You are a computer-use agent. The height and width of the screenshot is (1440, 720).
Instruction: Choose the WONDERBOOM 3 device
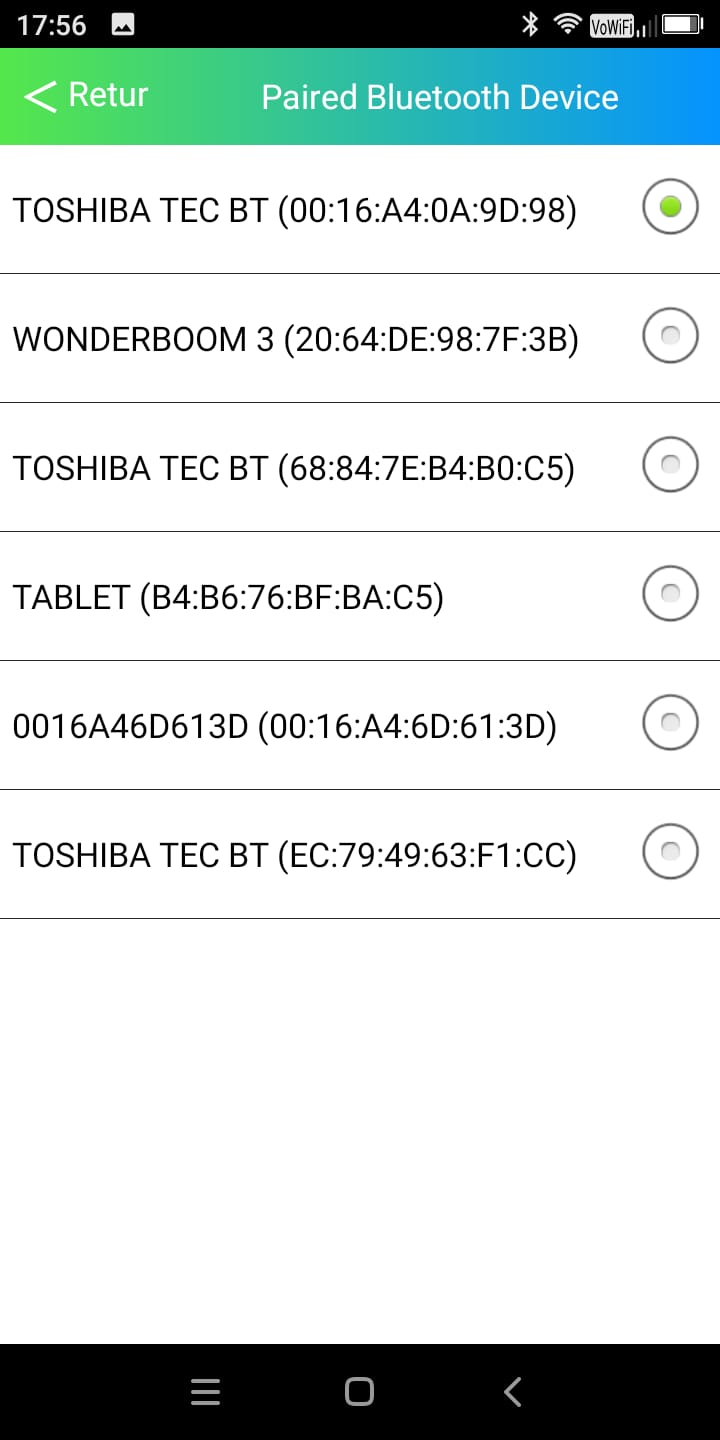[360, 338]
